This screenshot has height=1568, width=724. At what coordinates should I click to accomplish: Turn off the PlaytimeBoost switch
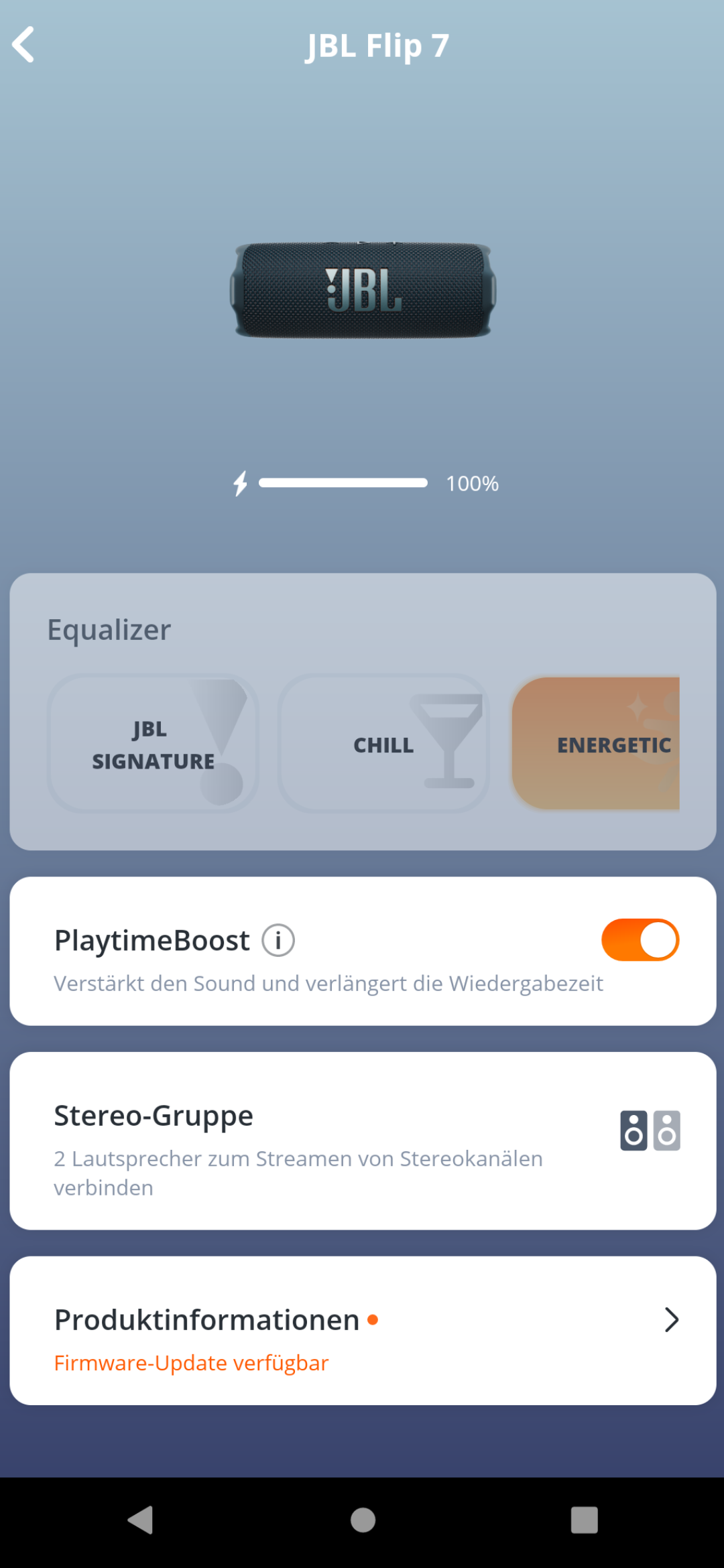(640, 939)
